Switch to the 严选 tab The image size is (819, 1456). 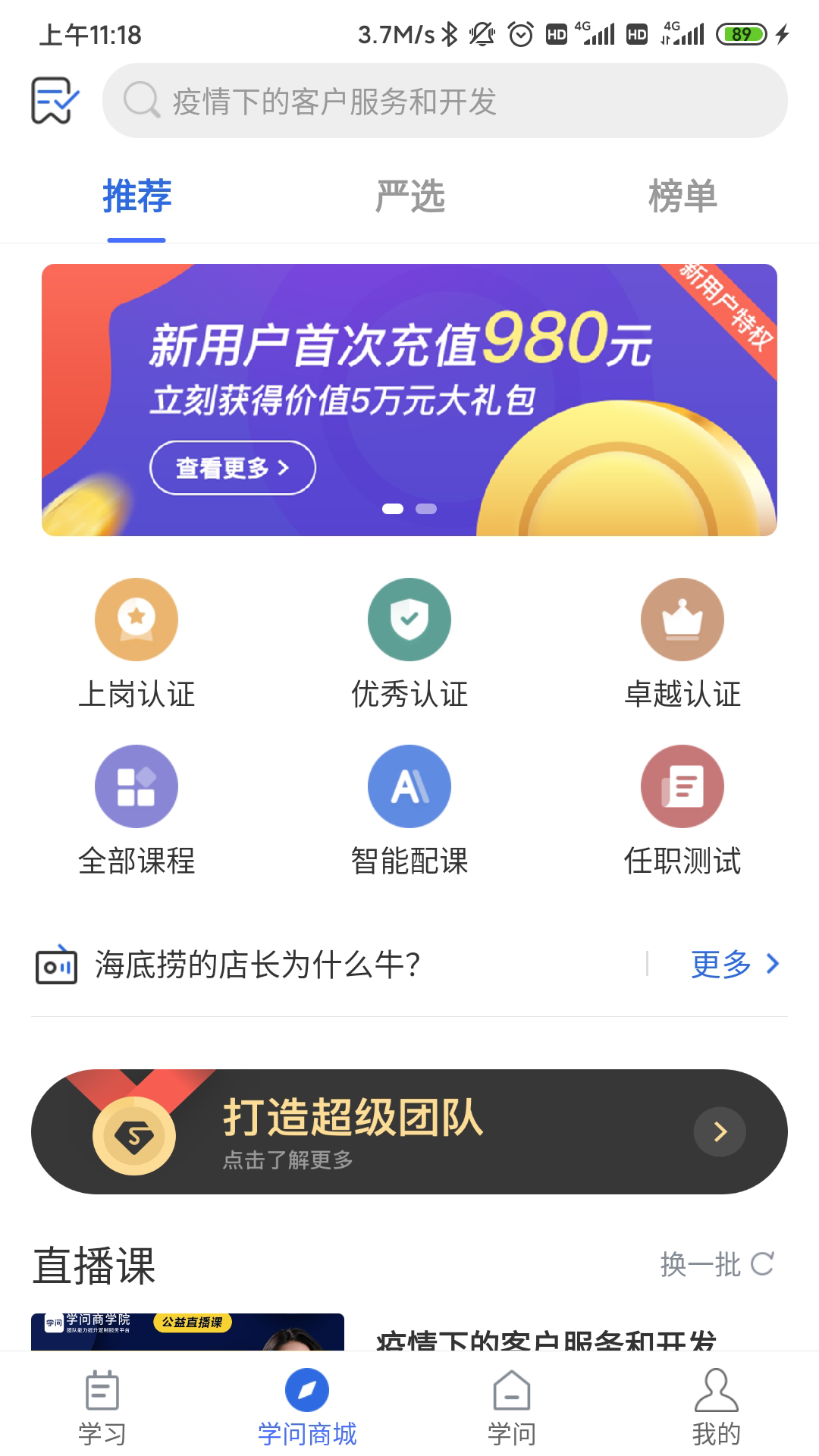tap(409, 197)
